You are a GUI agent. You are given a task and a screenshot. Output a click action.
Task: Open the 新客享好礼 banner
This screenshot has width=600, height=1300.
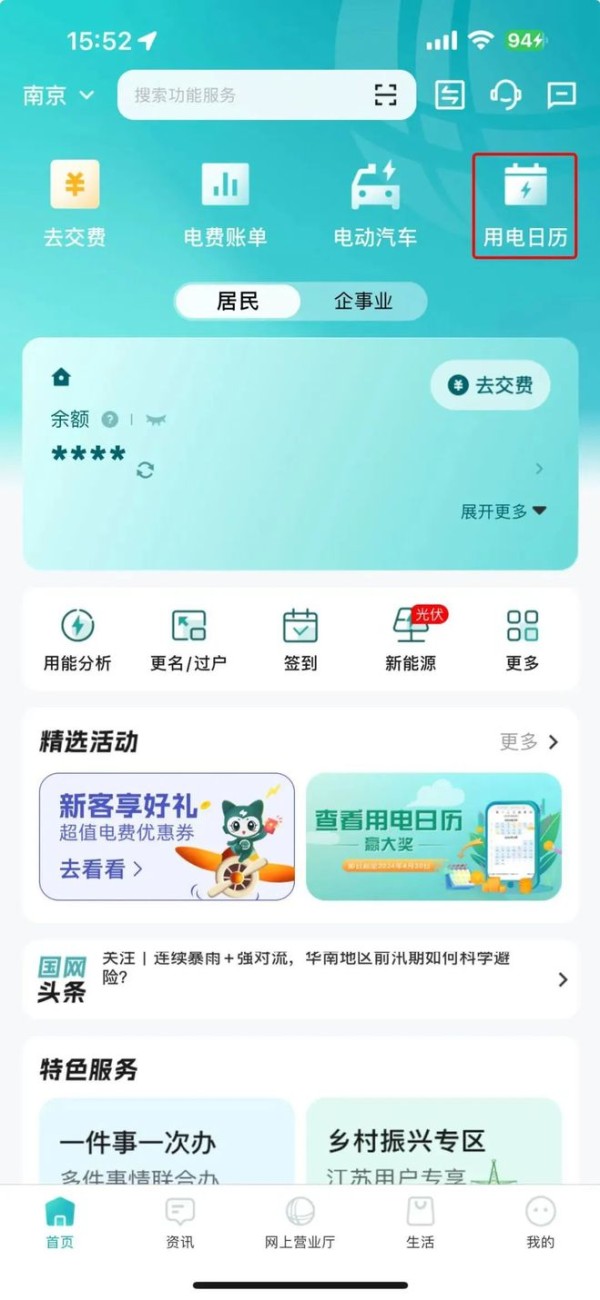167,836
